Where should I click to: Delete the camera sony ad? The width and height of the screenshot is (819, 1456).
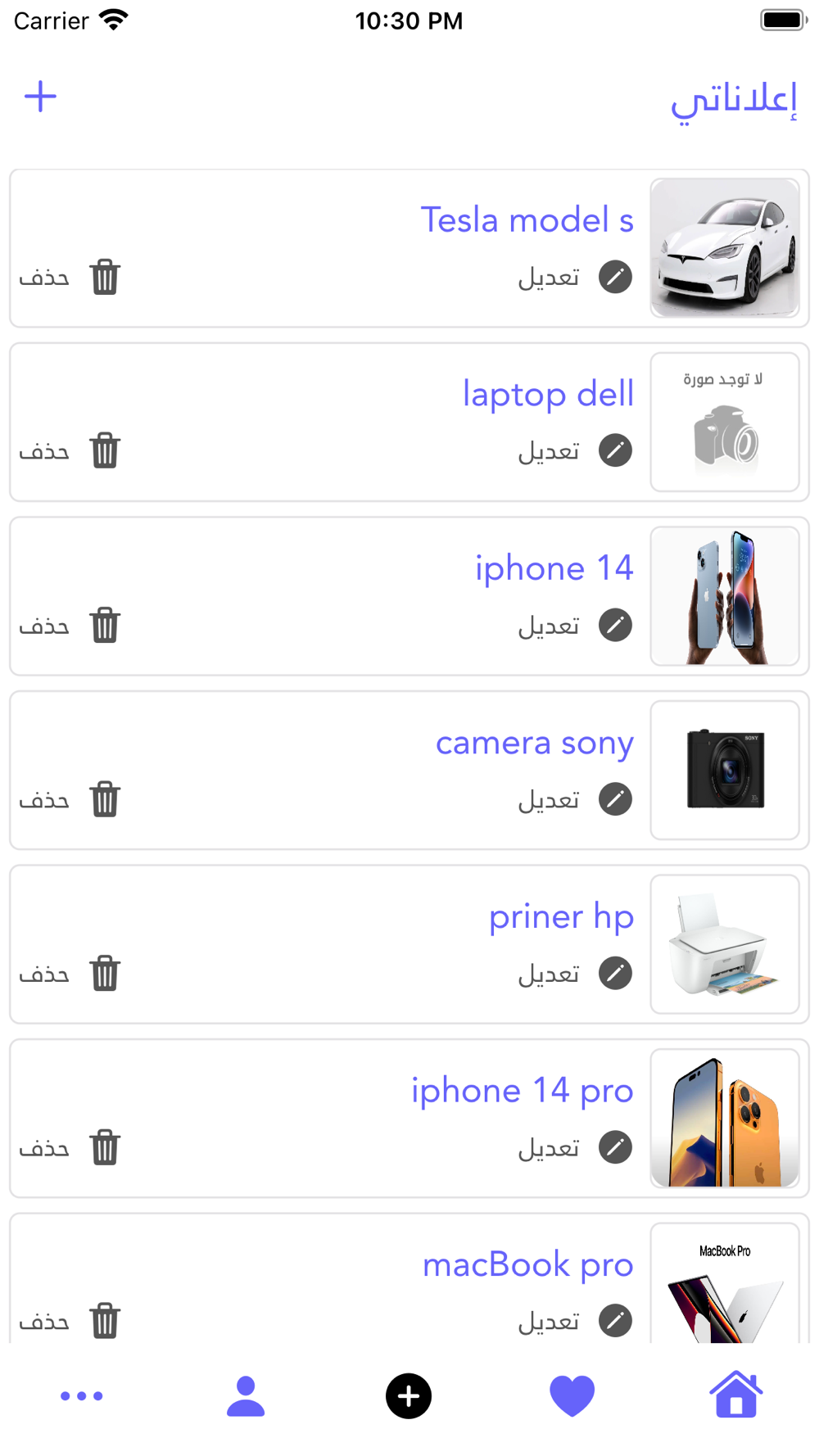point(70,799)
